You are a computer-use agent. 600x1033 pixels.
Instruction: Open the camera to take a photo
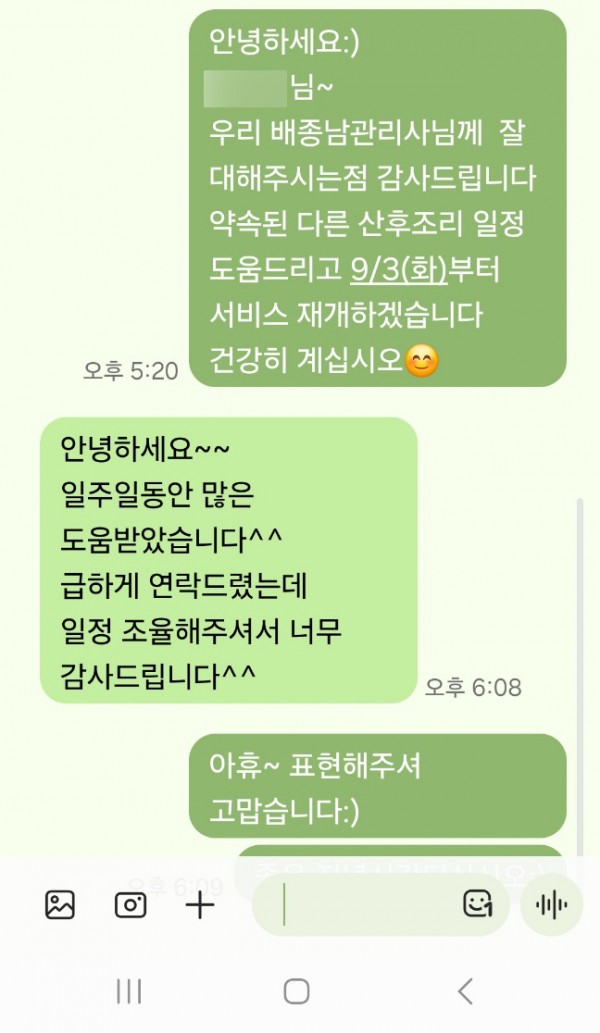(130, 905)
